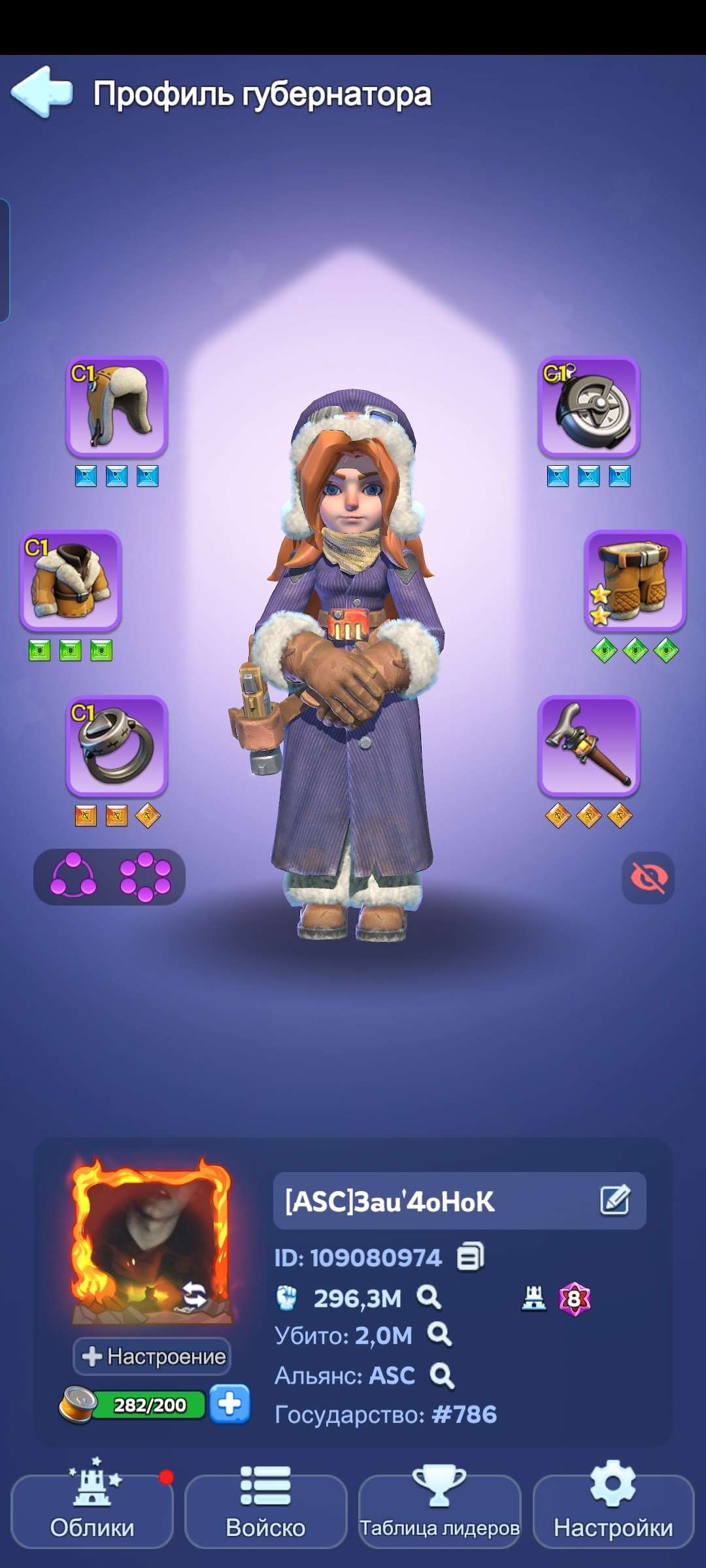706x1568 pixels.
Task: Open the ring equipment slot
Action: [x=117, y=745]
